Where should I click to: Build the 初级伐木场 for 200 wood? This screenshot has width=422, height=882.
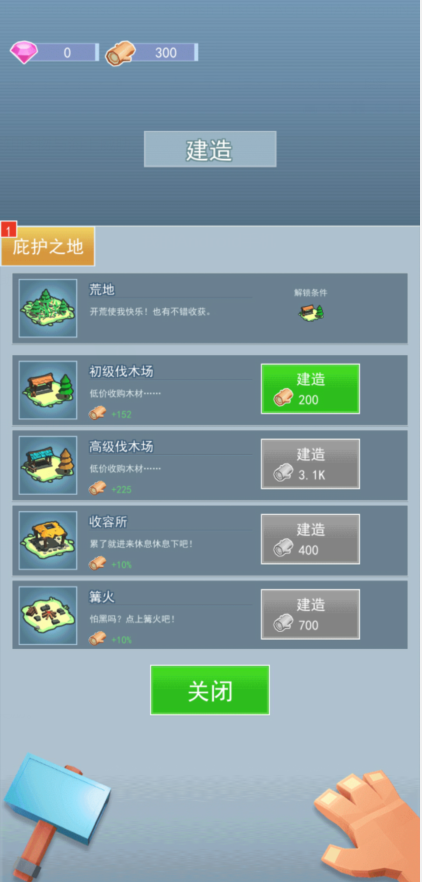(x=310, y=389)
